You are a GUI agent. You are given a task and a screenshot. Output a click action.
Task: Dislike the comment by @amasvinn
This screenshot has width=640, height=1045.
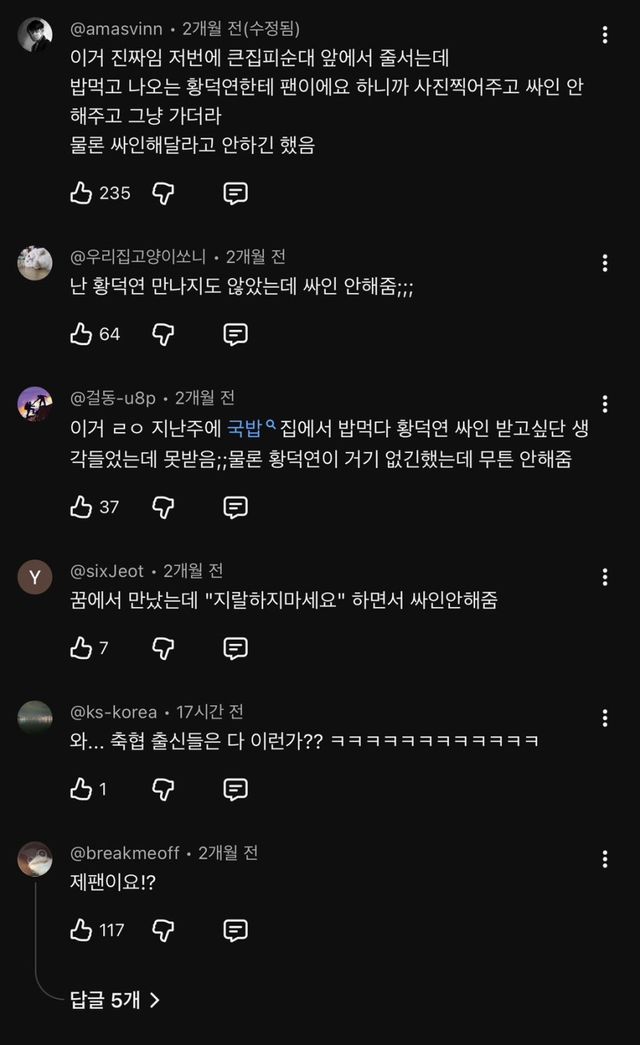(x=163, y=194)
